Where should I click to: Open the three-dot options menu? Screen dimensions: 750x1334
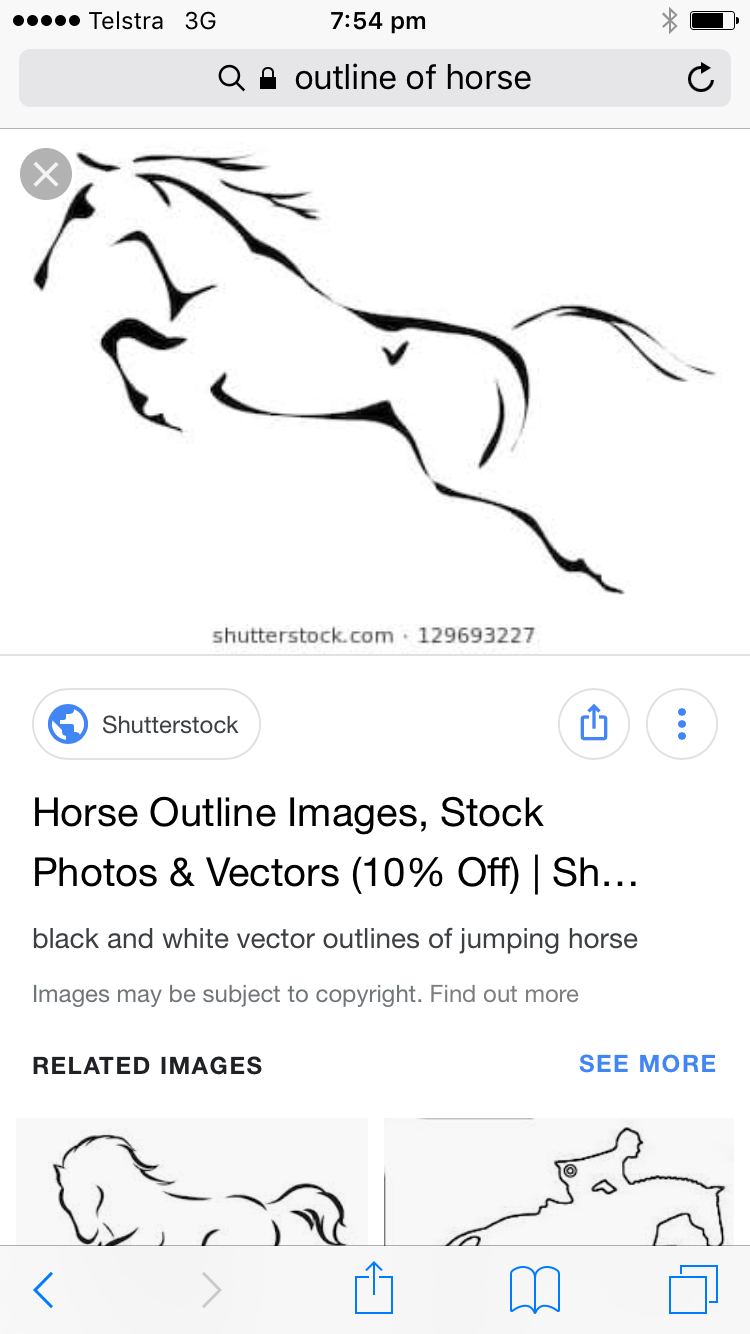[x=682, y=723]
